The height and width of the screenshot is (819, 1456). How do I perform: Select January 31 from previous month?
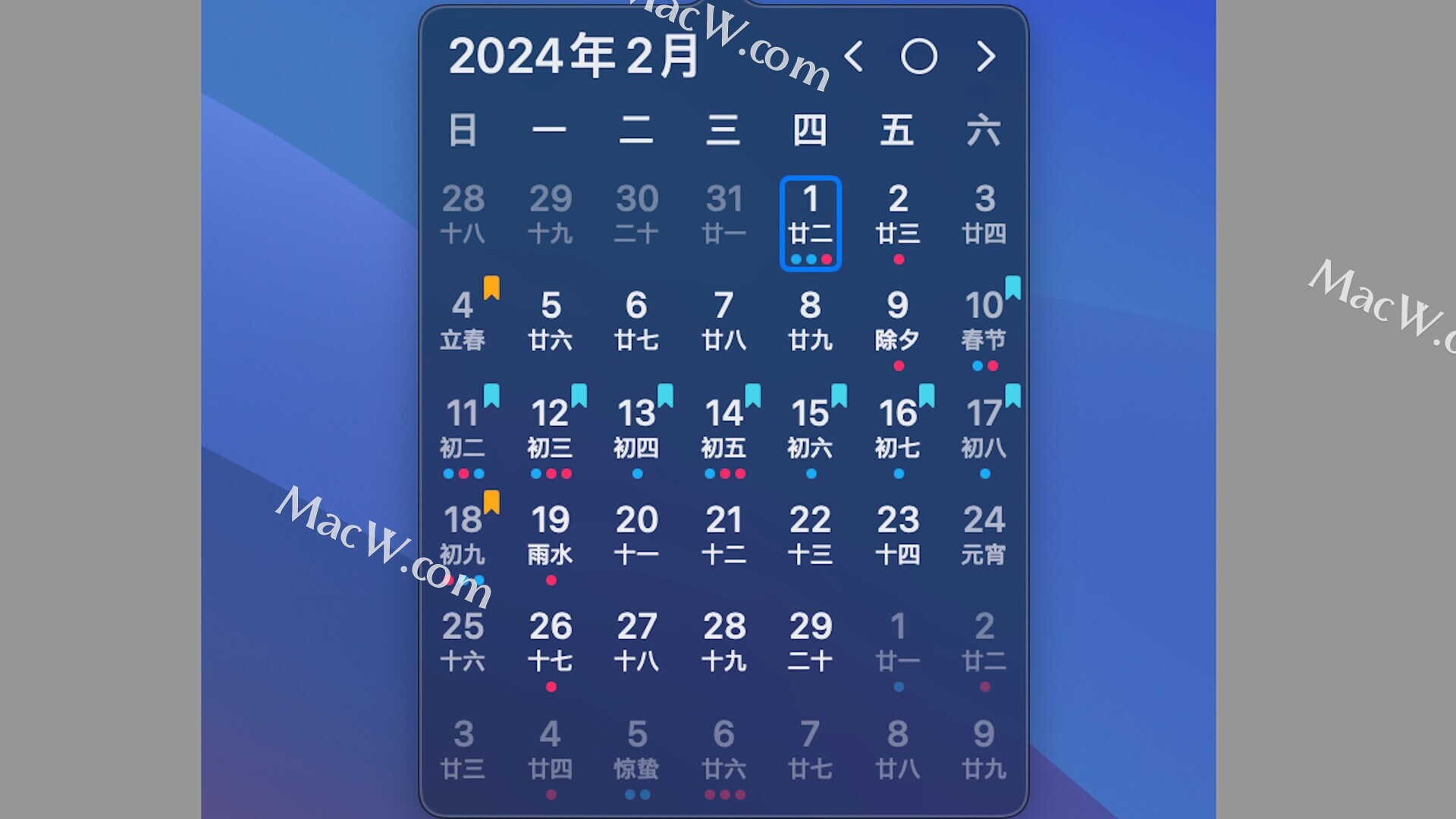[724, 216]
